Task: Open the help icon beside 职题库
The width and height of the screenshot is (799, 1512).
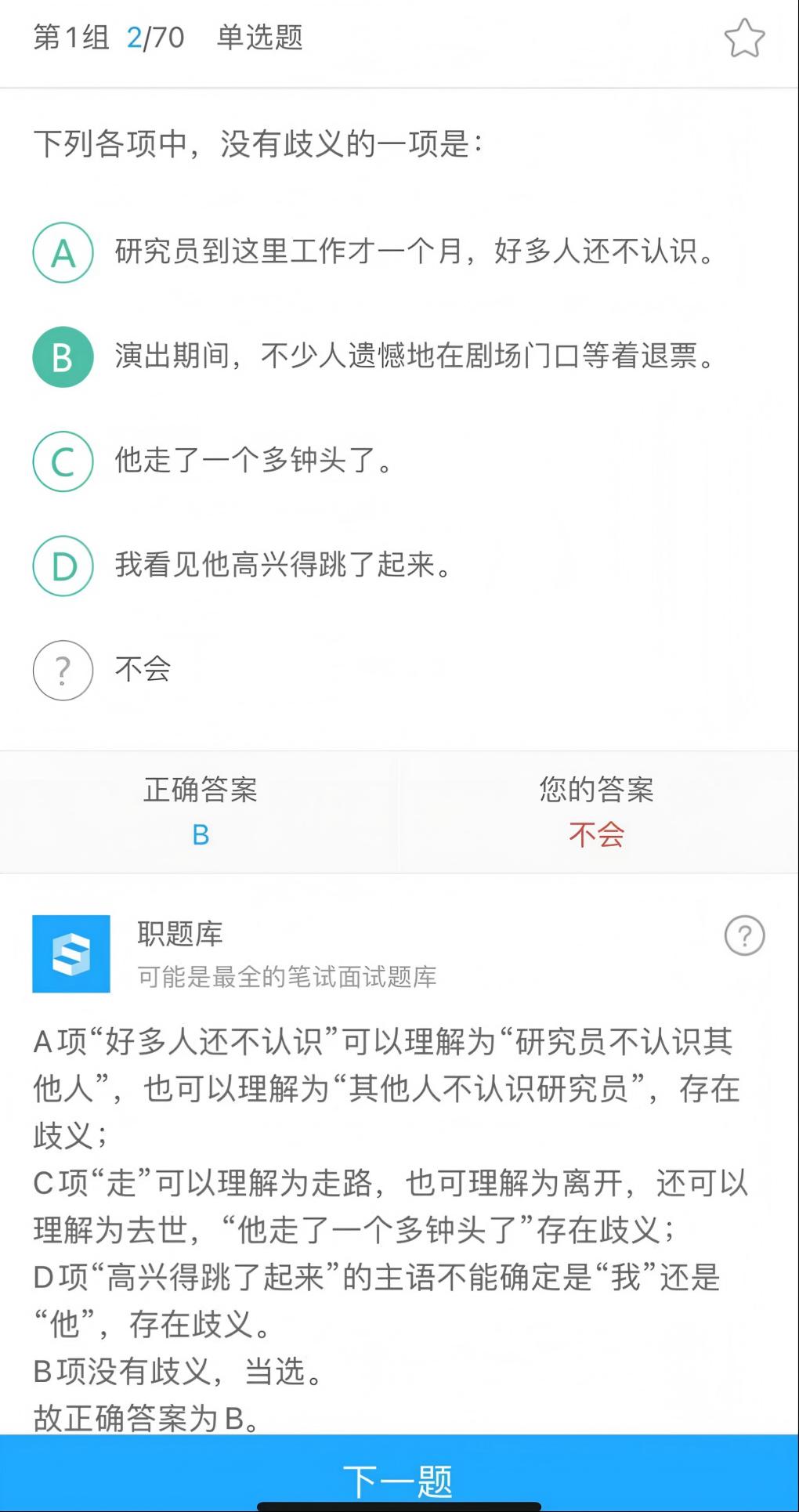Action: tap(744, 935)
